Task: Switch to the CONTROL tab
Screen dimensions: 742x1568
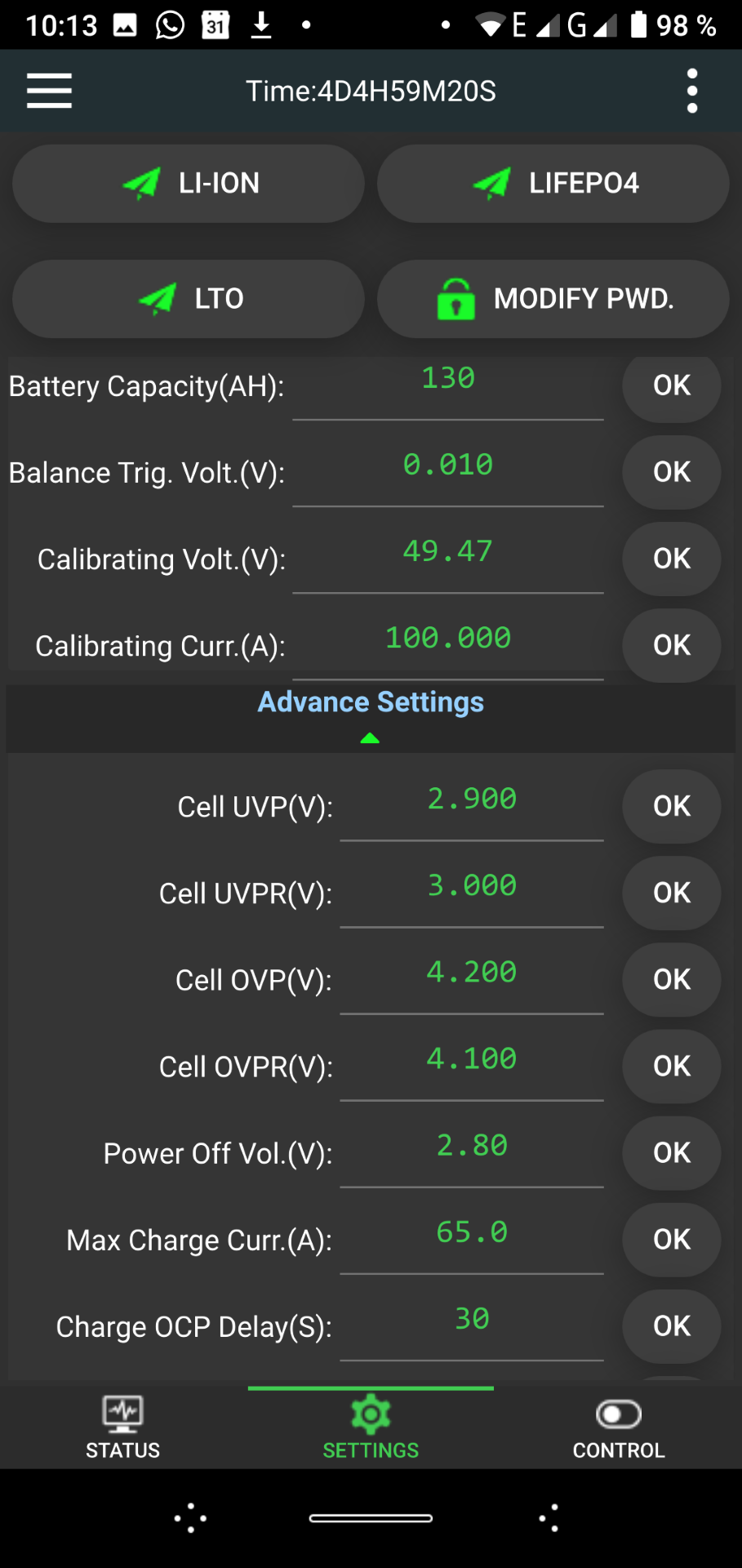Action: pyautogui.click(x=619, y=1428)
